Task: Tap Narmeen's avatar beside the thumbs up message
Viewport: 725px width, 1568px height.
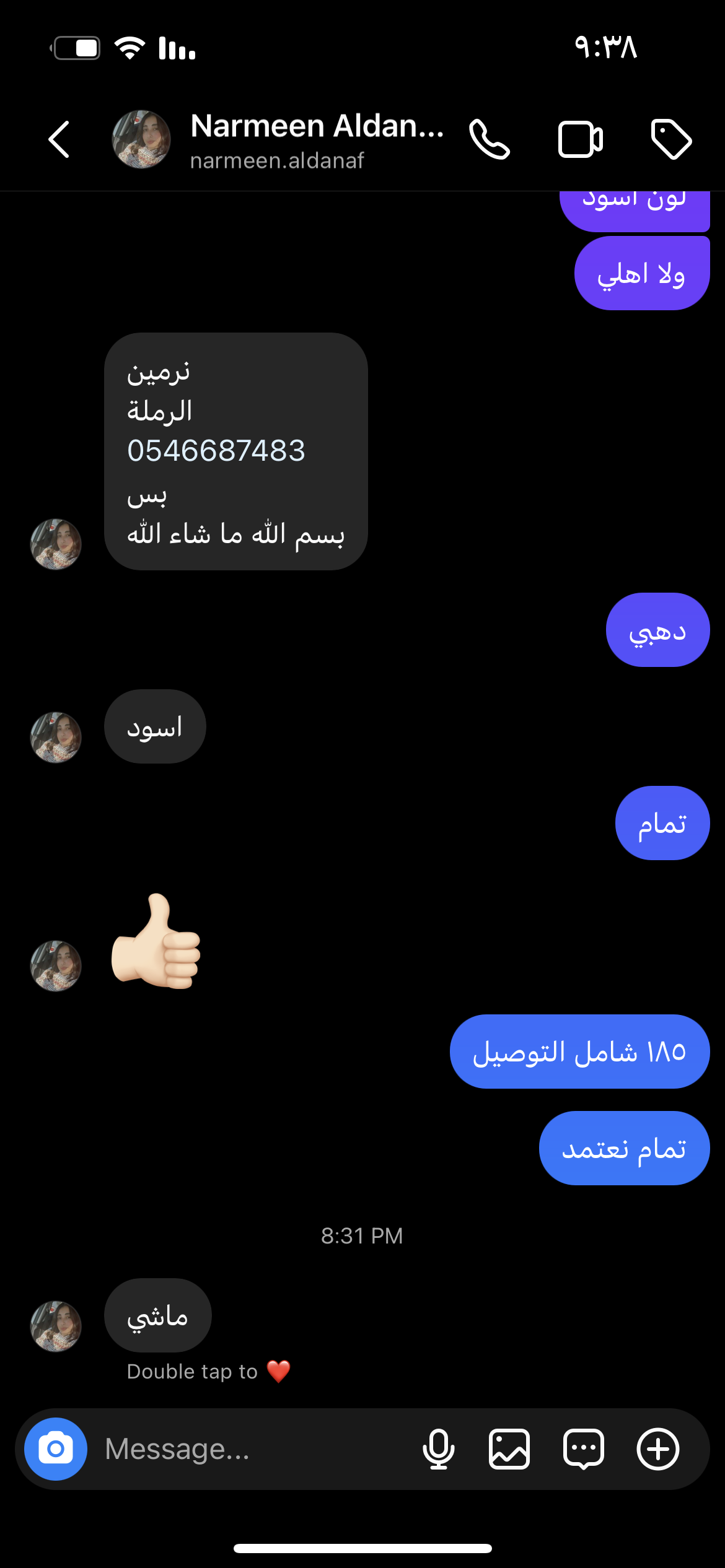Action: 56,965
